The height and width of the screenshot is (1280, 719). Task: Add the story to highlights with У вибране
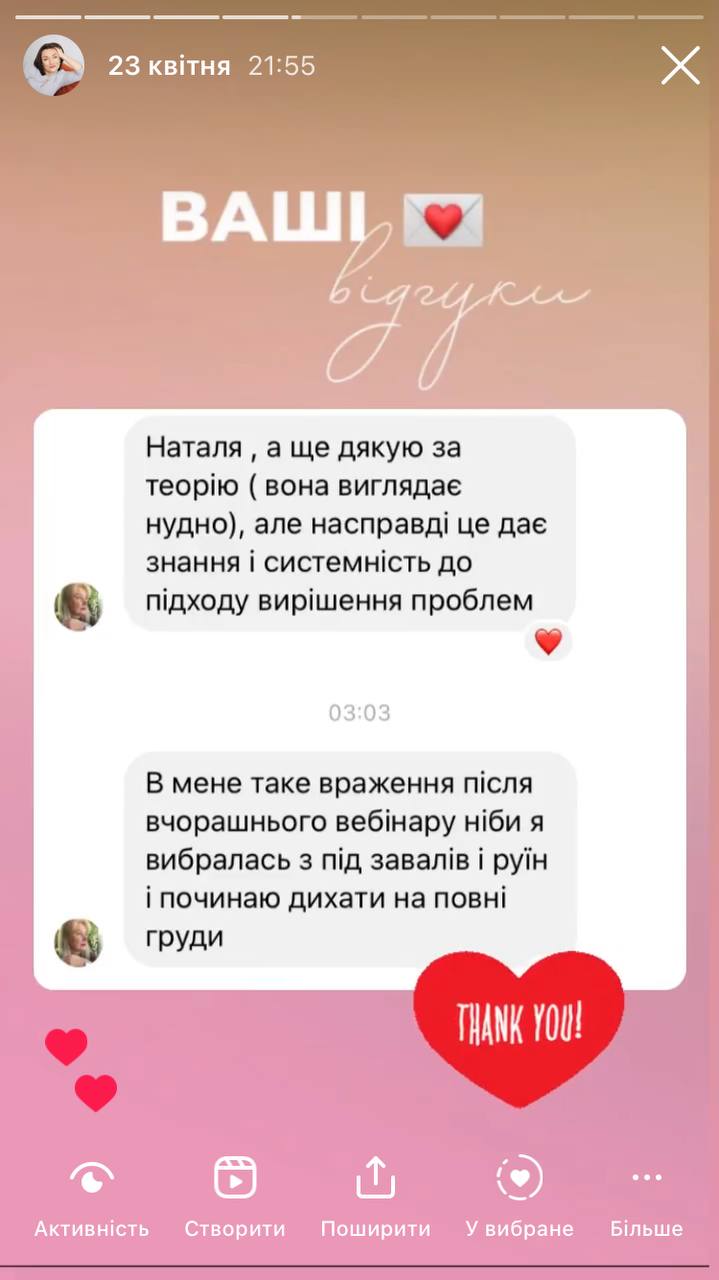pos(519,1197)
